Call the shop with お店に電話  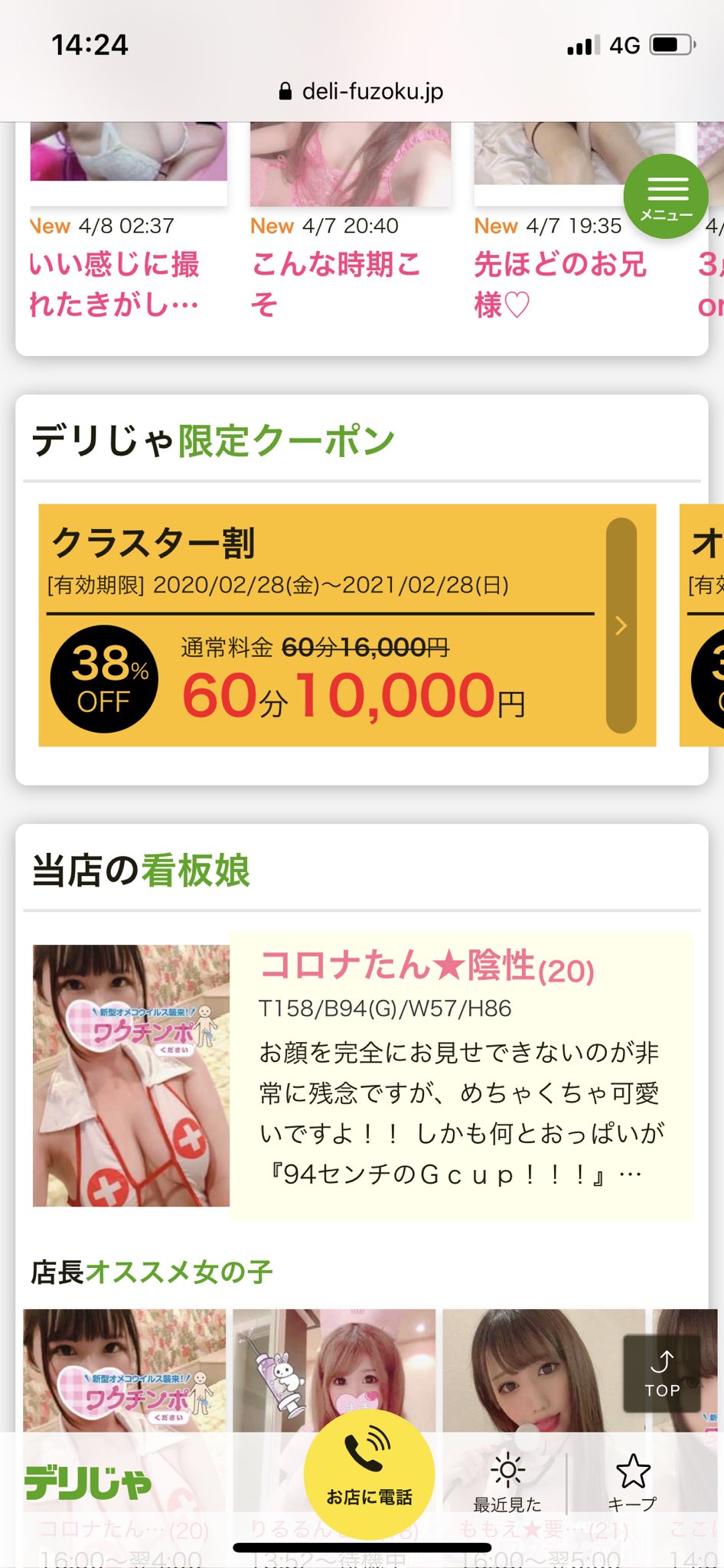(x=369, y=1474)
